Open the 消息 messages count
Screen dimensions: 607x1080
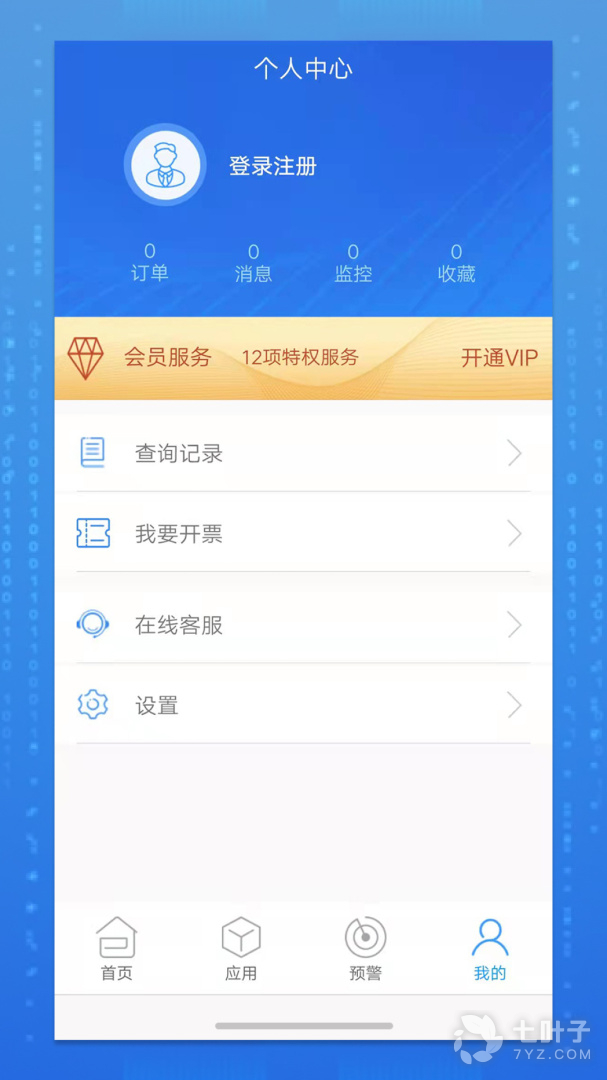[253, 263]
